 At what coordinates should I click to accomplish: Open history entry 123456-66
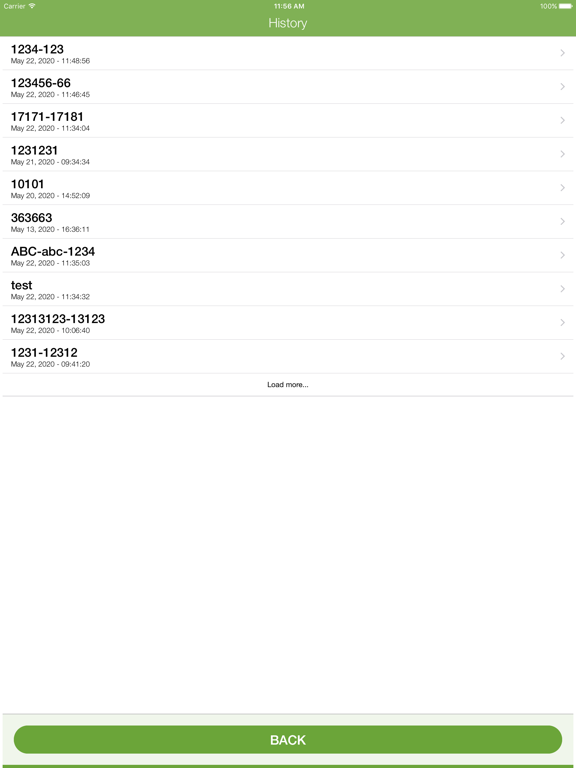coord(288,87)
